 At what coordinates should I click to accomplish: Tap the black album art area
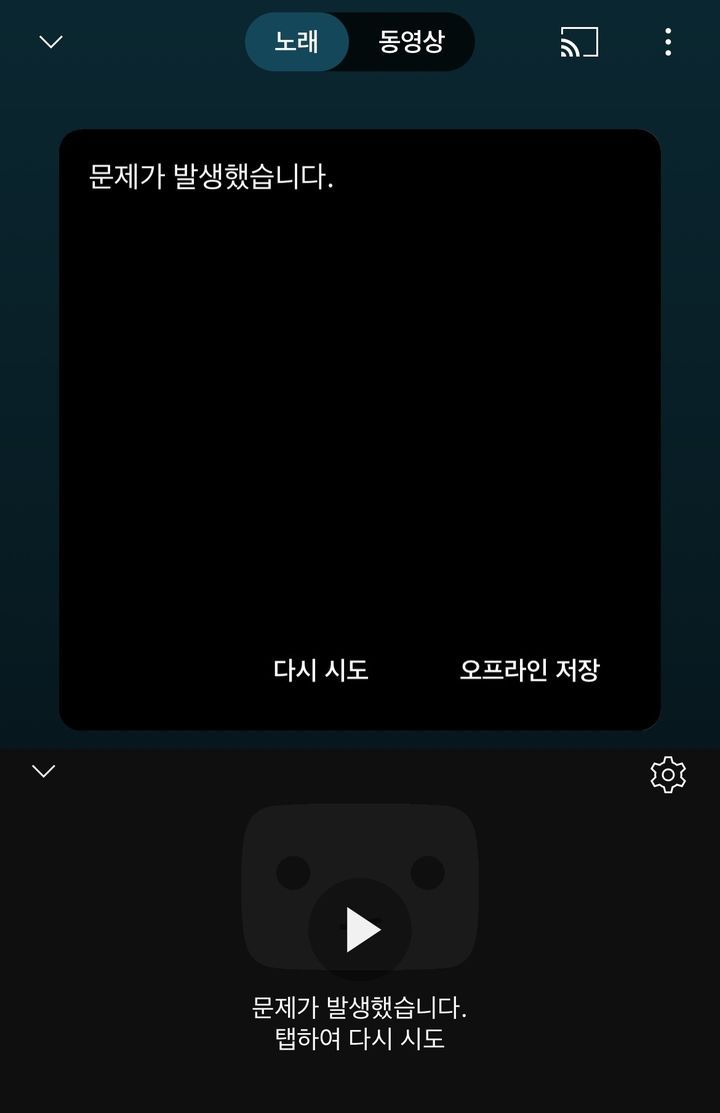(x=360, y=420)
